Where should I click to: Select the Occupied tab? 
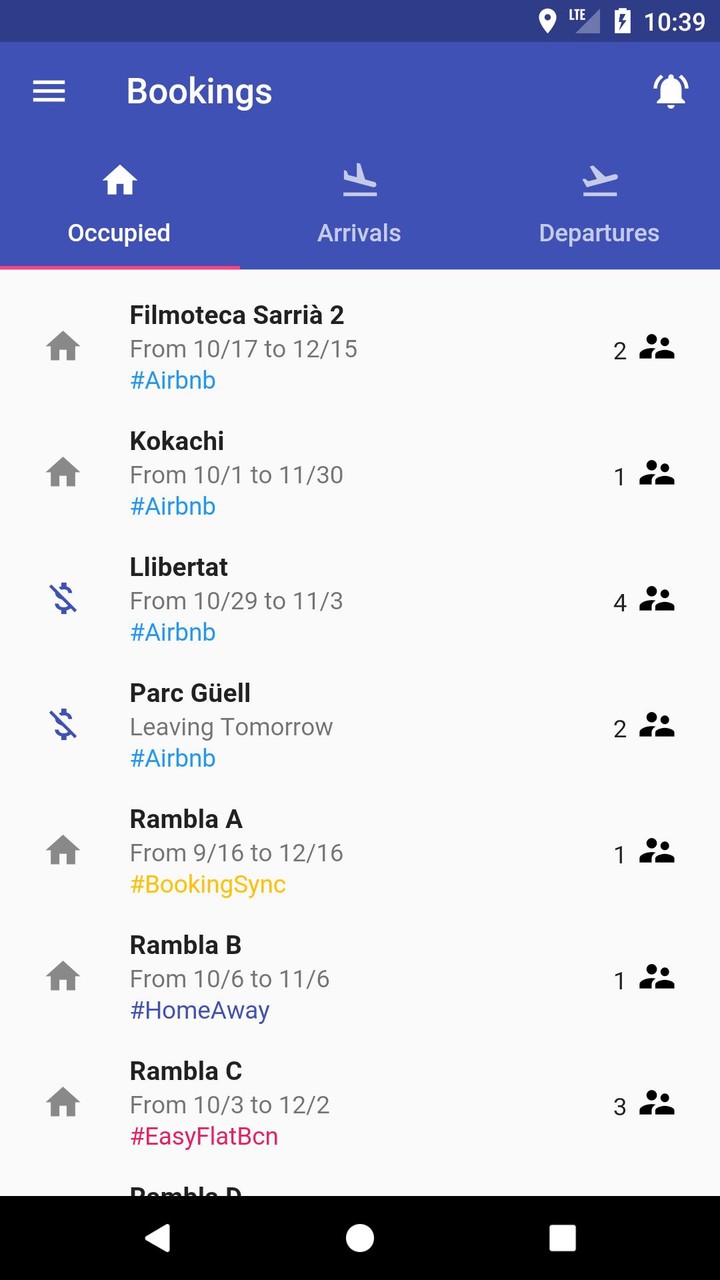click(119, 205)
